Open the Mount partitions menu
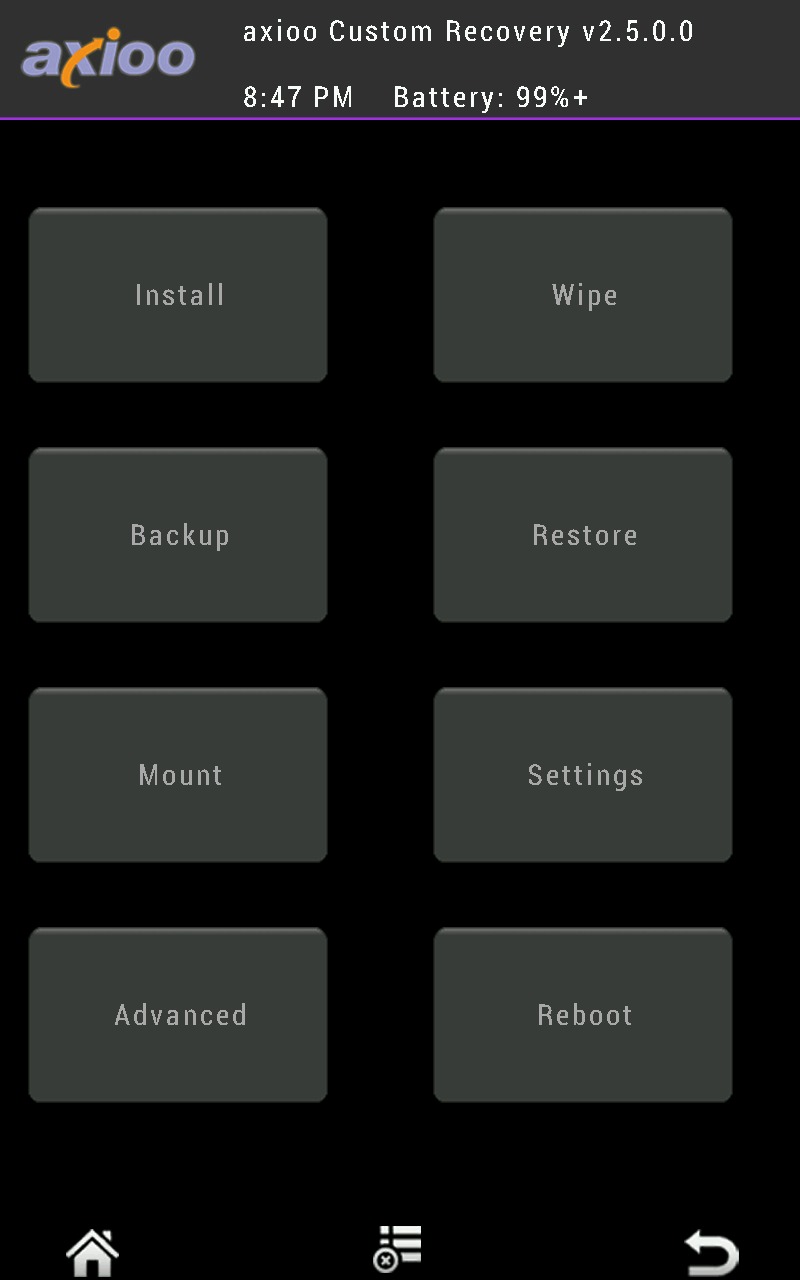800x1280 pixels. pyautogui.click(x=178, y=775)
